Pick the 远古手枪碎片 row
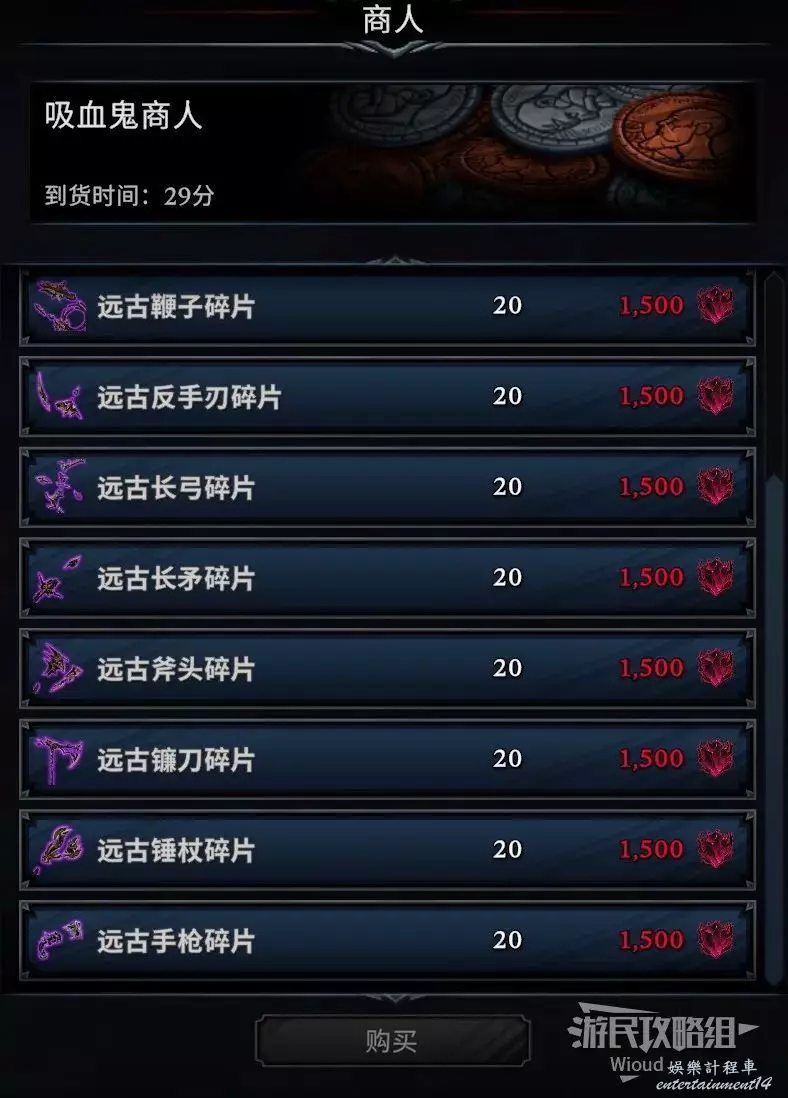Screen dimensions: 788x1098 click(x=387, y=940)
